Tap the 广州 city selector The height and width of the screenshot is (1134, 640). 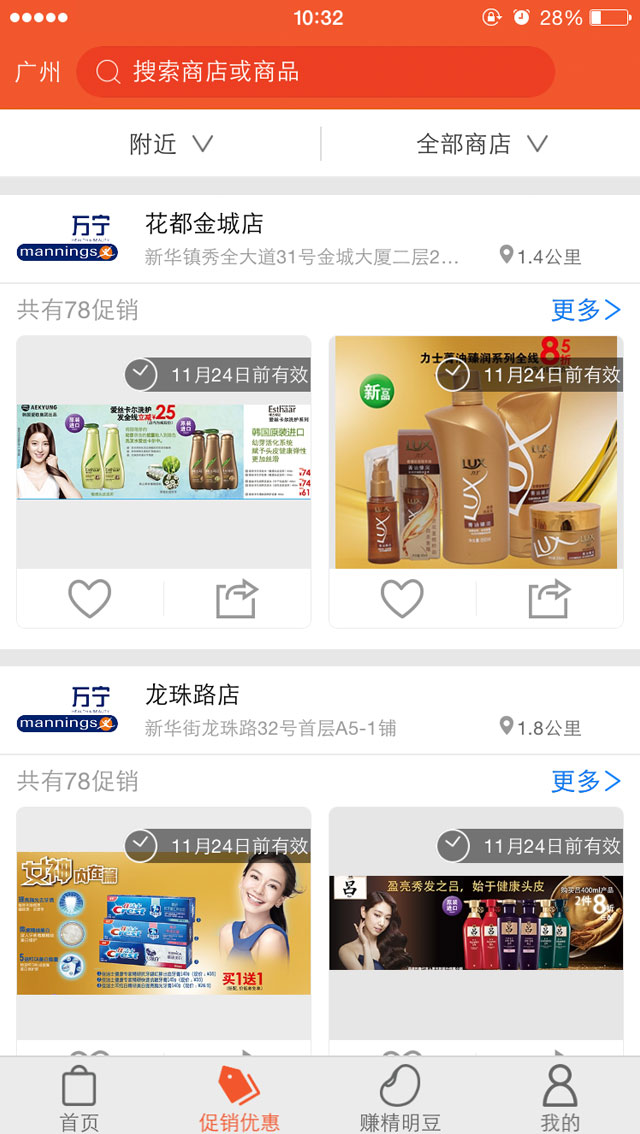pos(38,72)
